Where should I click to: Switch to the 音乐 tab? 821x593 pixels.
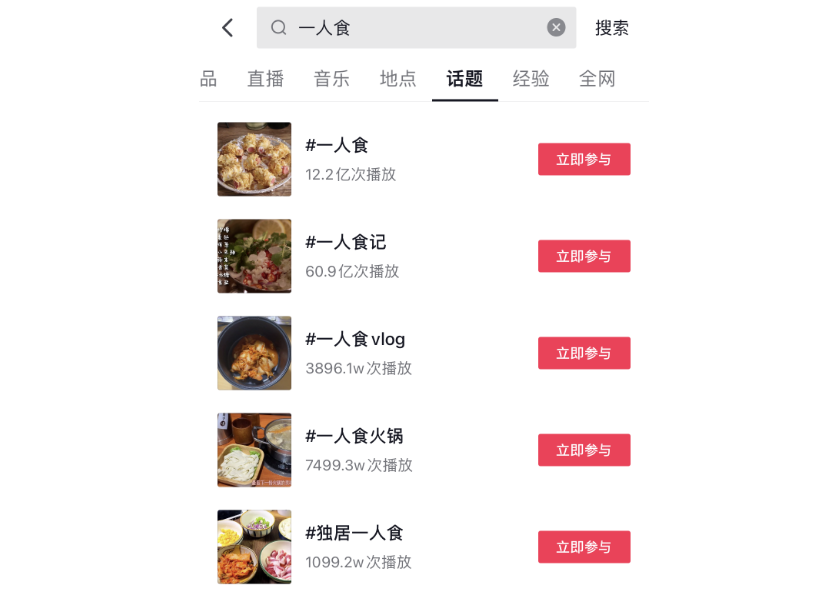point(332,79)
